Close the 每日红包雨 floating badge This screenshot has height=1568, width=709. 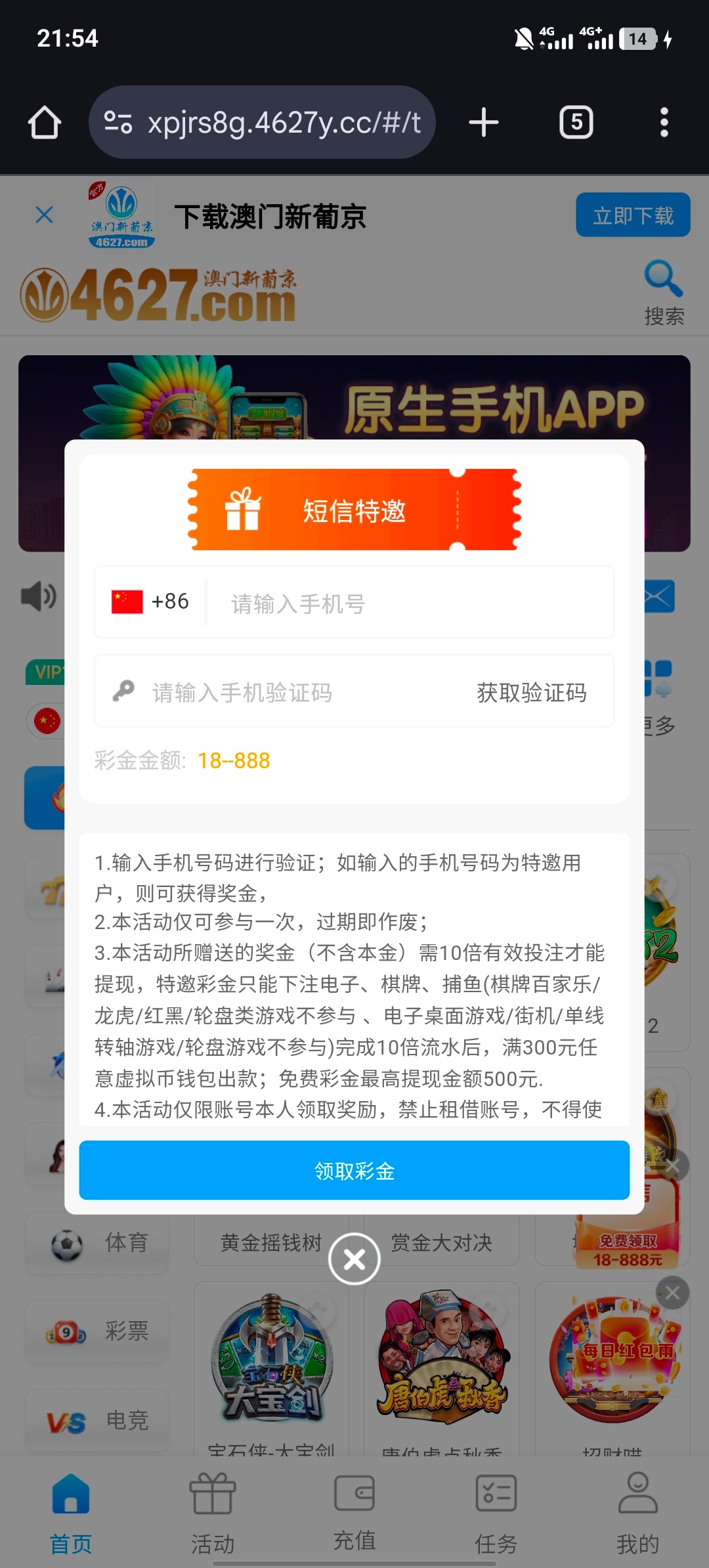pyautogui.click(x=672, y=1293)
